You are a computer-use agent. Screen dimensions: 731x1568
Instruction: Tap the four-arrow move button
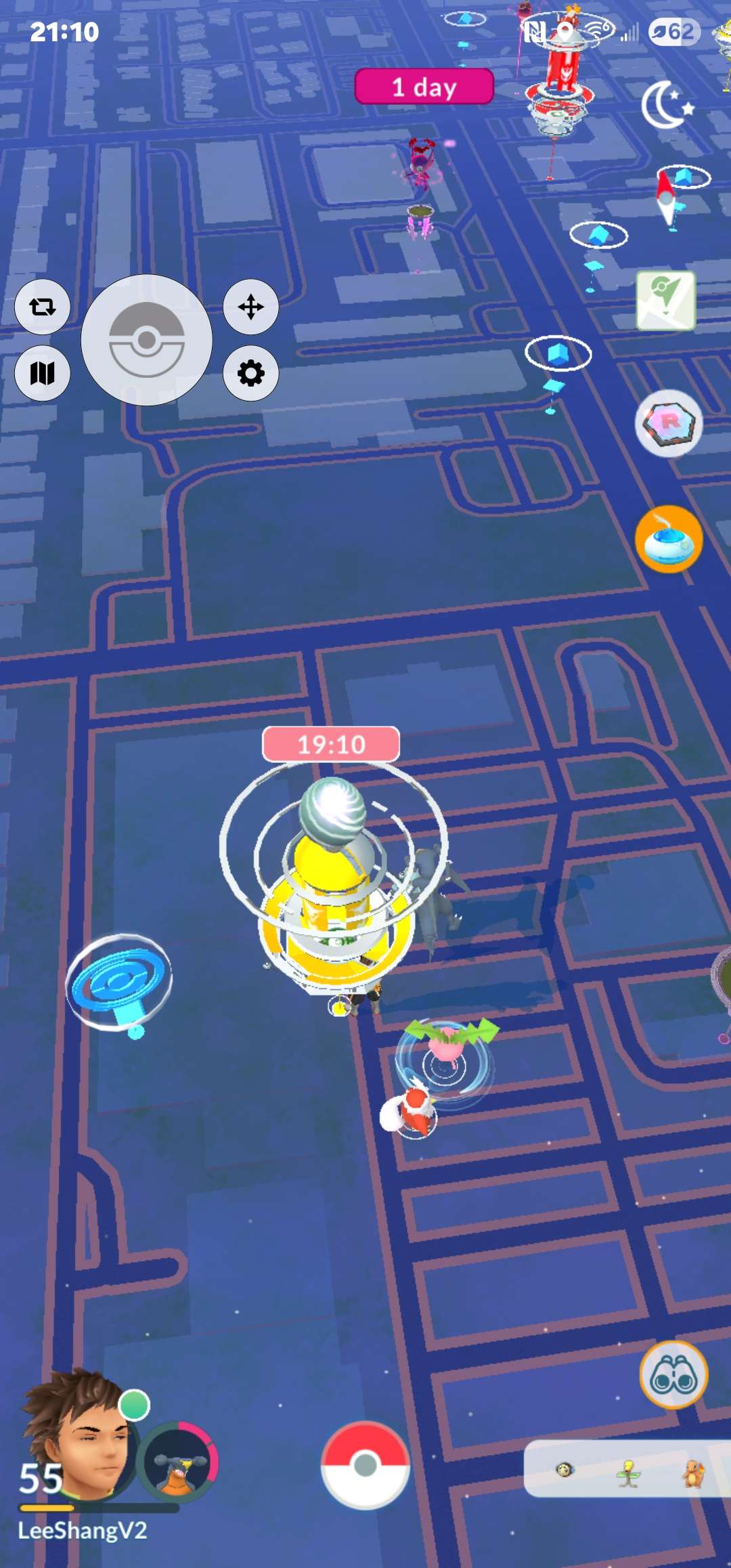click(x=251, y=307)
